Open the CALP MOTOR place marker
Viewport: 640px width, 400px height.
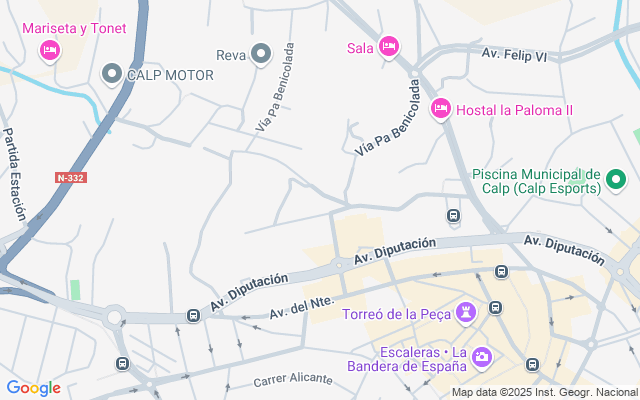coord(112,74)
